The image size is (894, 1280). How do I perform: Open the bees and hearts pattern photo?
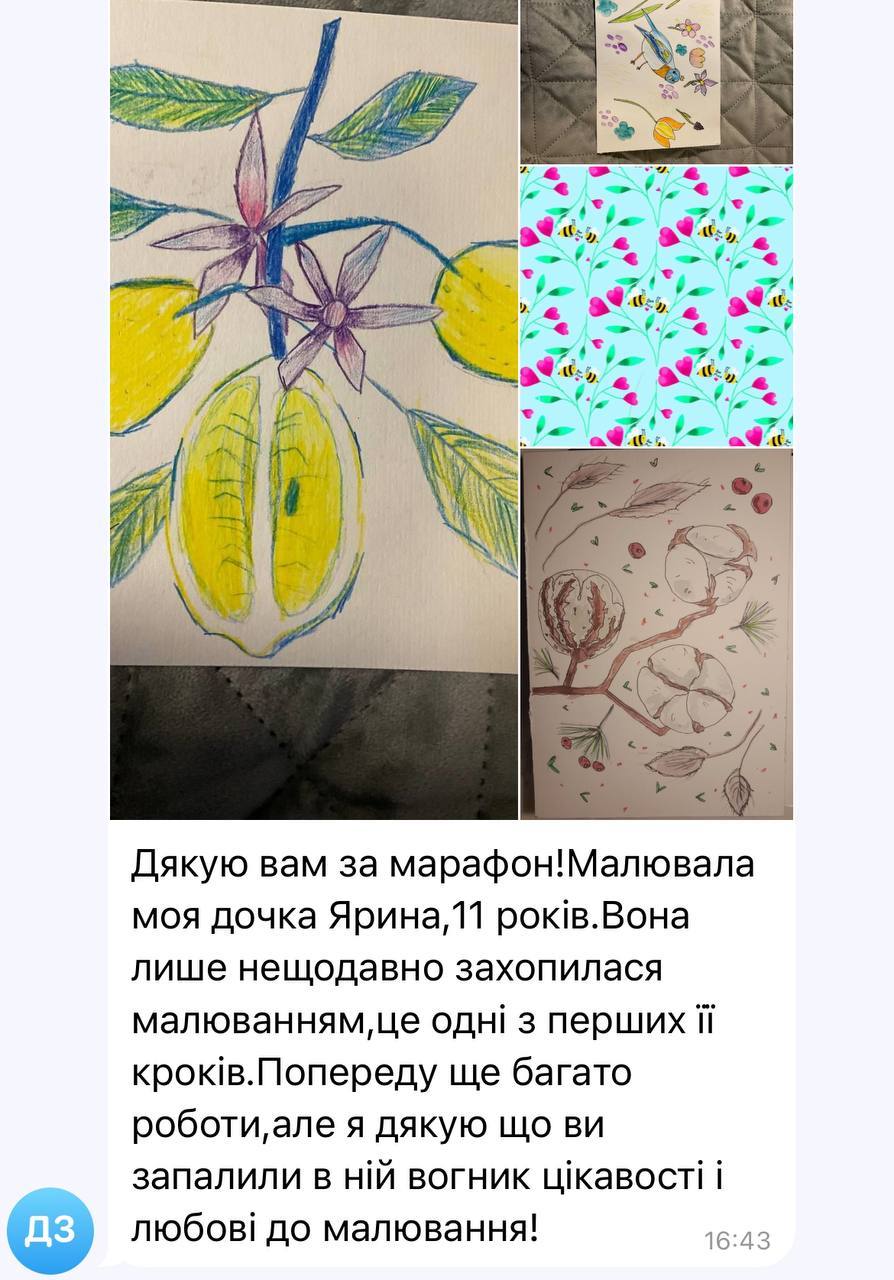click(x=656, y=306)
